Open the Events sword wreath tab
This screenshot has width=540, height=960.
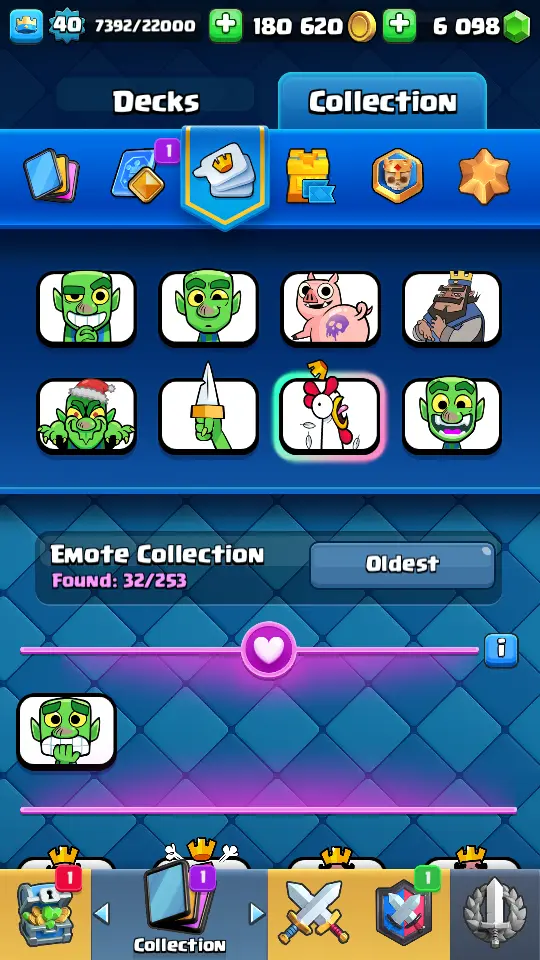point(495,914)
